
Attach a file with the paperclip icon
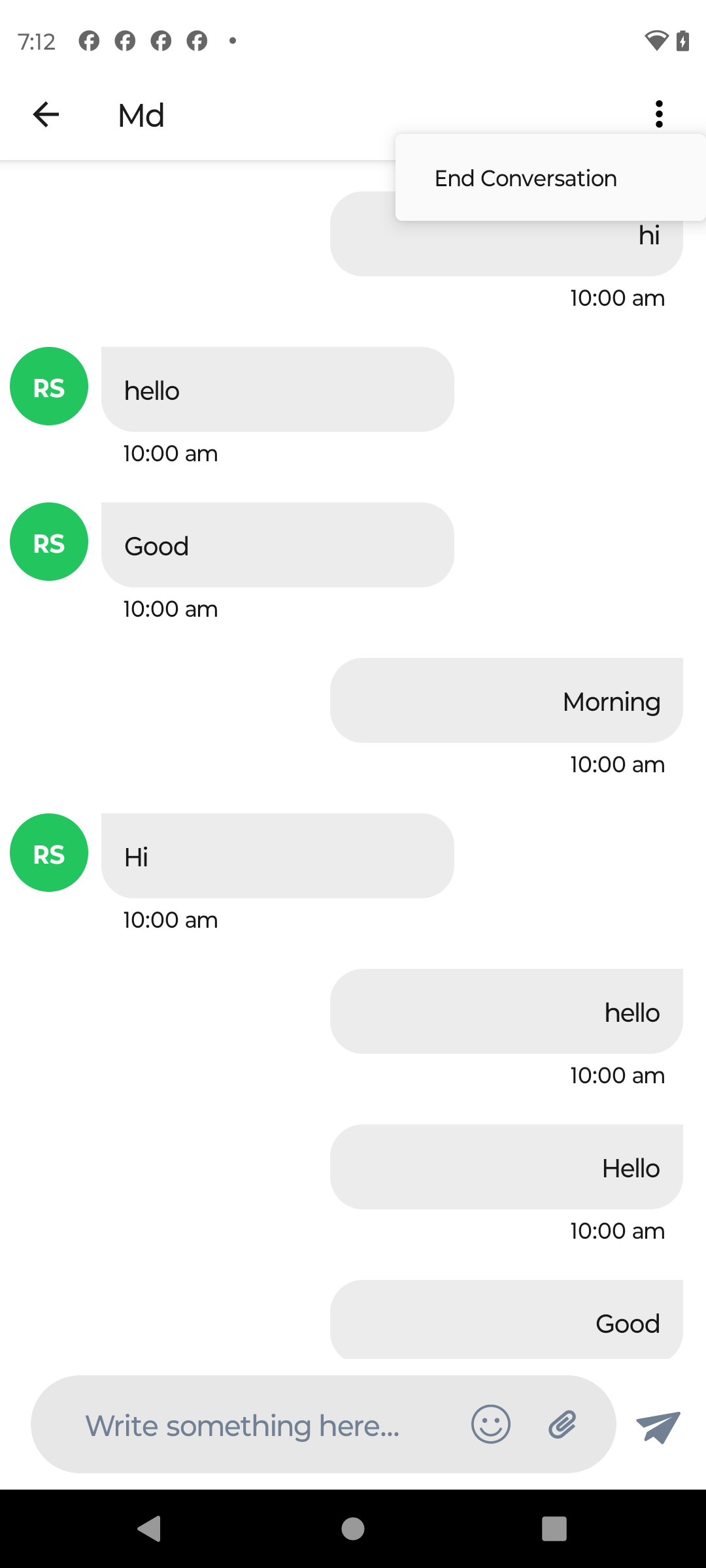[562, 1424]
